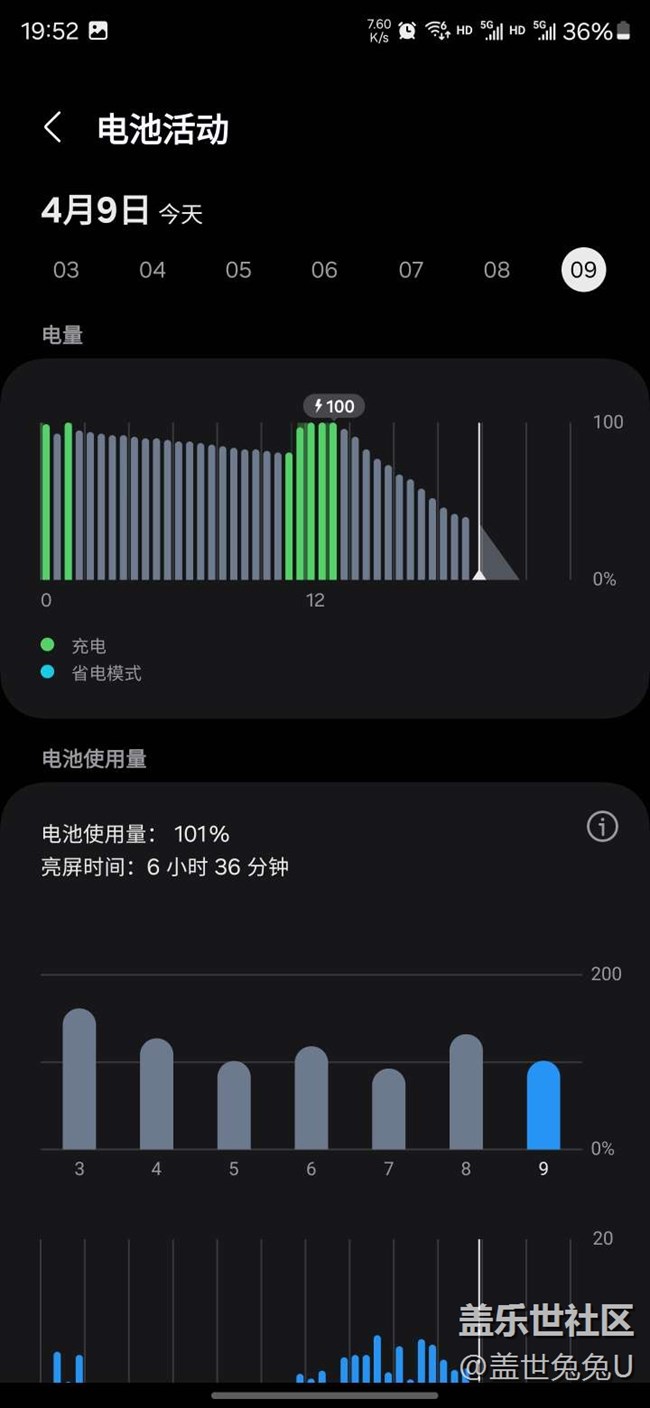Tap the highlighted day 9 usage bar
Viewport: 650px width, 1408px height.
(543, 1105)
